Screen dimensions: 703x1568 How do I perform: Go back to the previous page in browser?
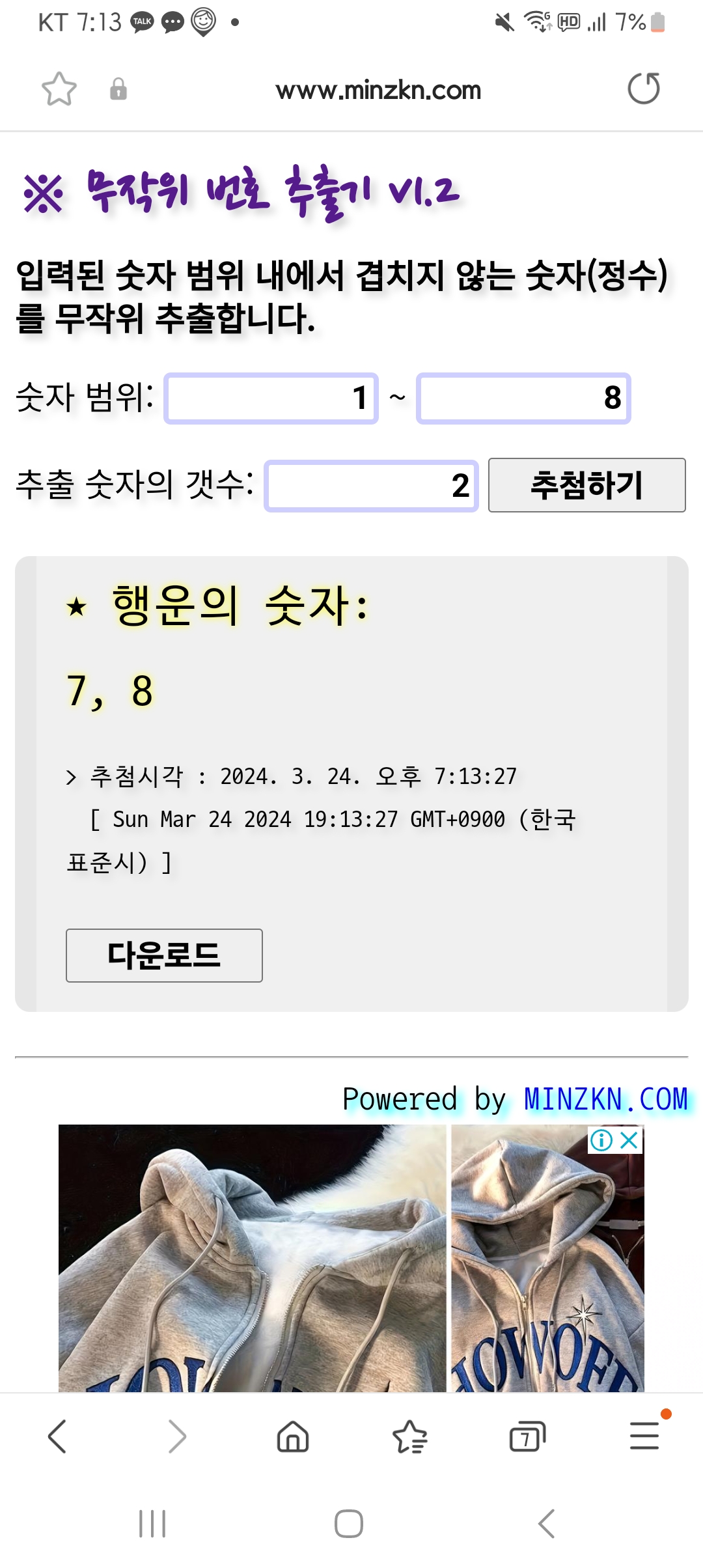(57, 1436)
